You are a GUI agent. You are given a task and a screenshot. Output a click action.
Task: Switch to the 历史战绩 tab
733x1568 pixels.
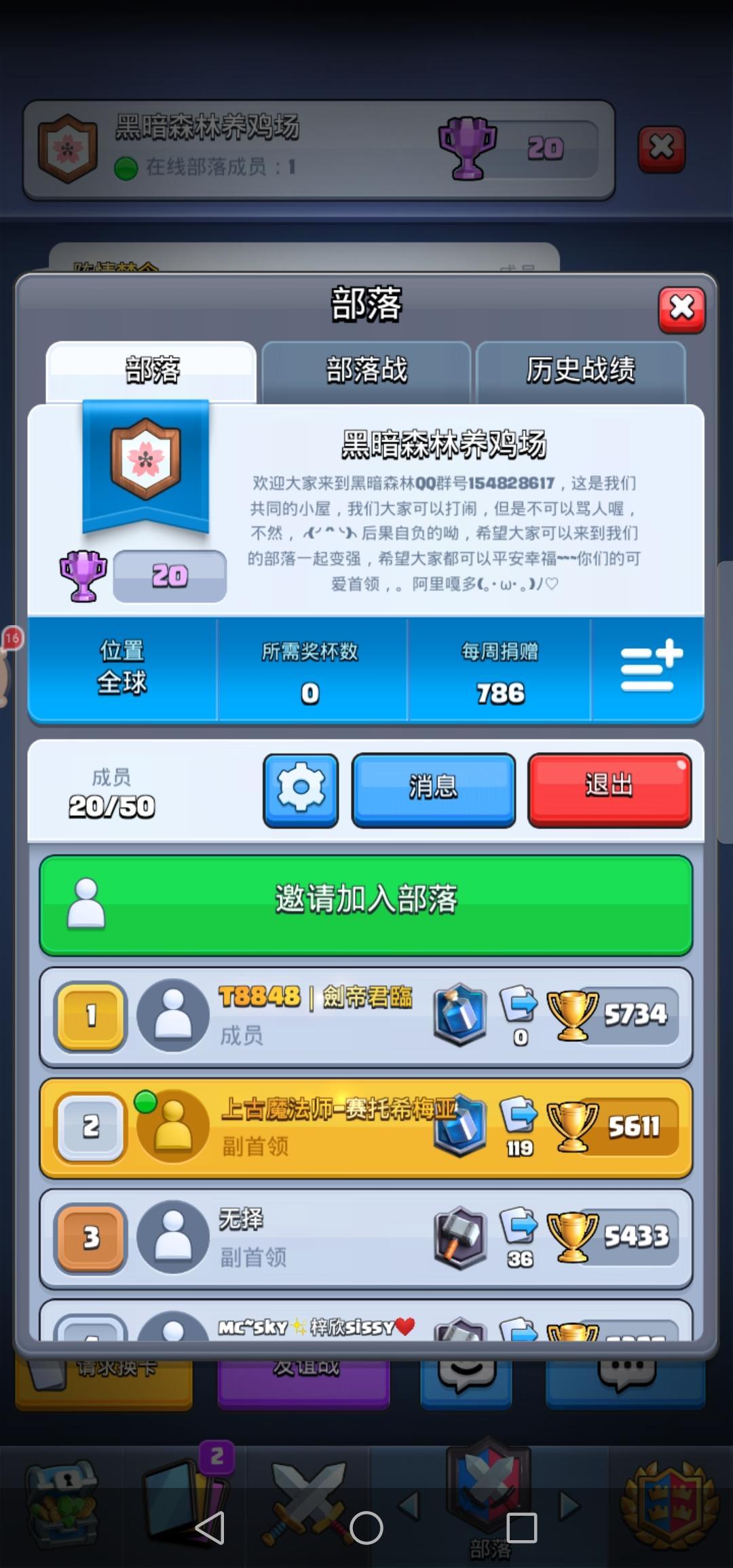(582, 370)
